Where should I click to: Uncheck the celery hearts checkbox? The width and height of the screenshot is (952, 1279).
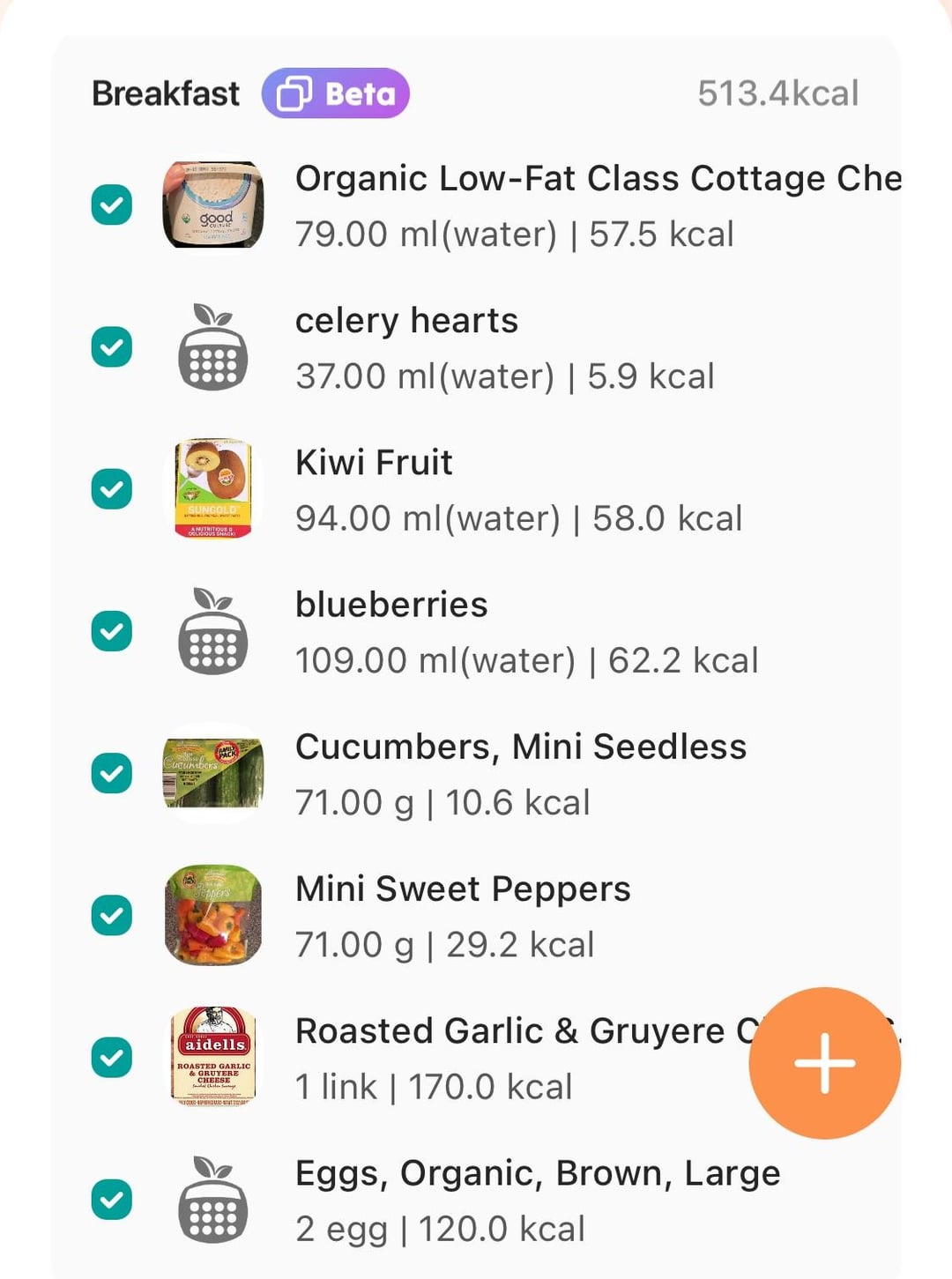(x=112, y=346)
